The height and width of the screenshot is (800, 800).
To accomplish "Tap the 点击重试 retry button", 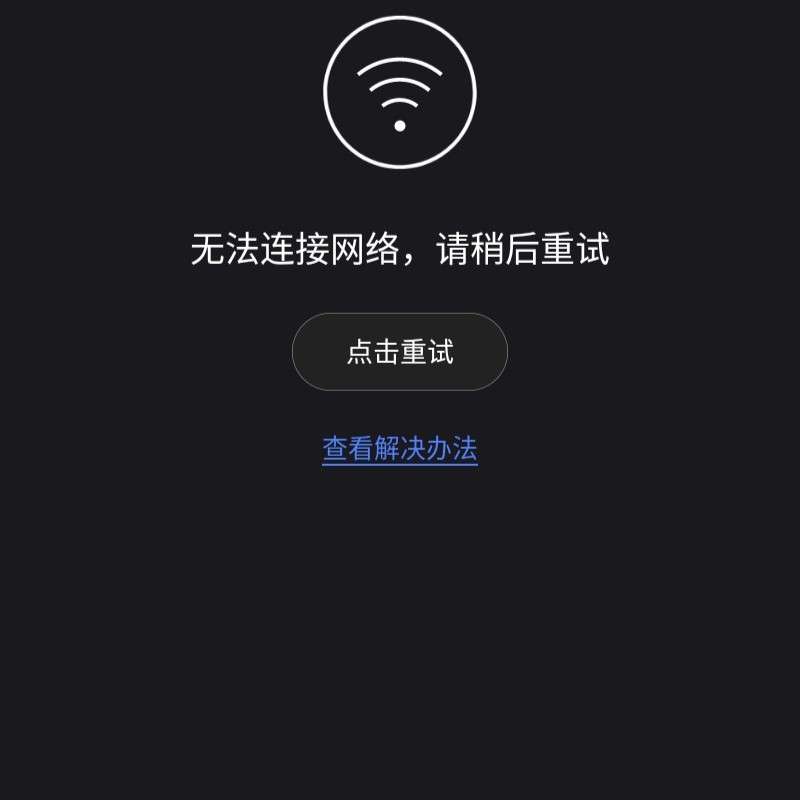I will tap(400, 352).
